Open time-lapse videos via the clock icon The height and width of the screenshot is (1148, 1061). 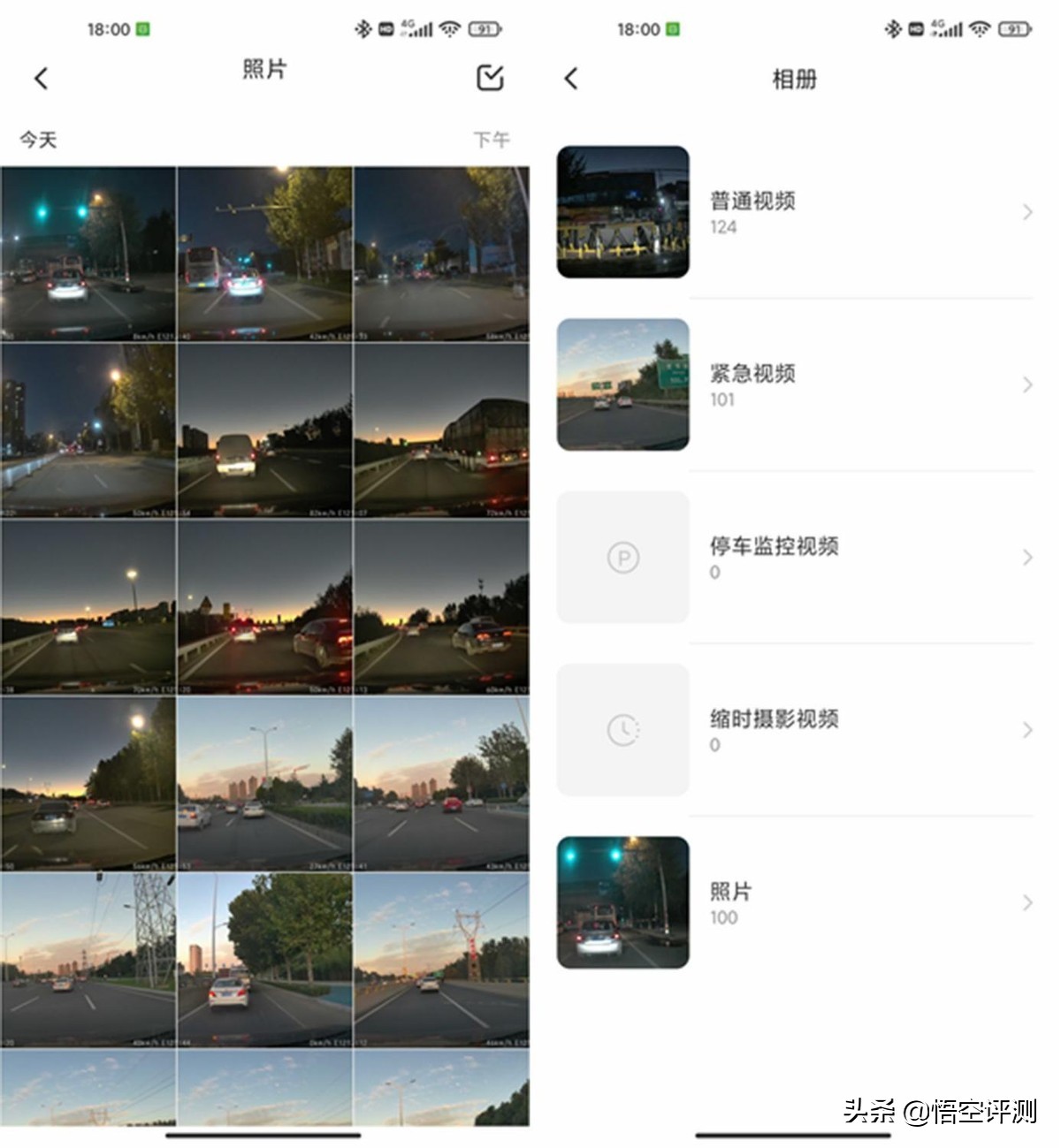click(x=622, y=731)
